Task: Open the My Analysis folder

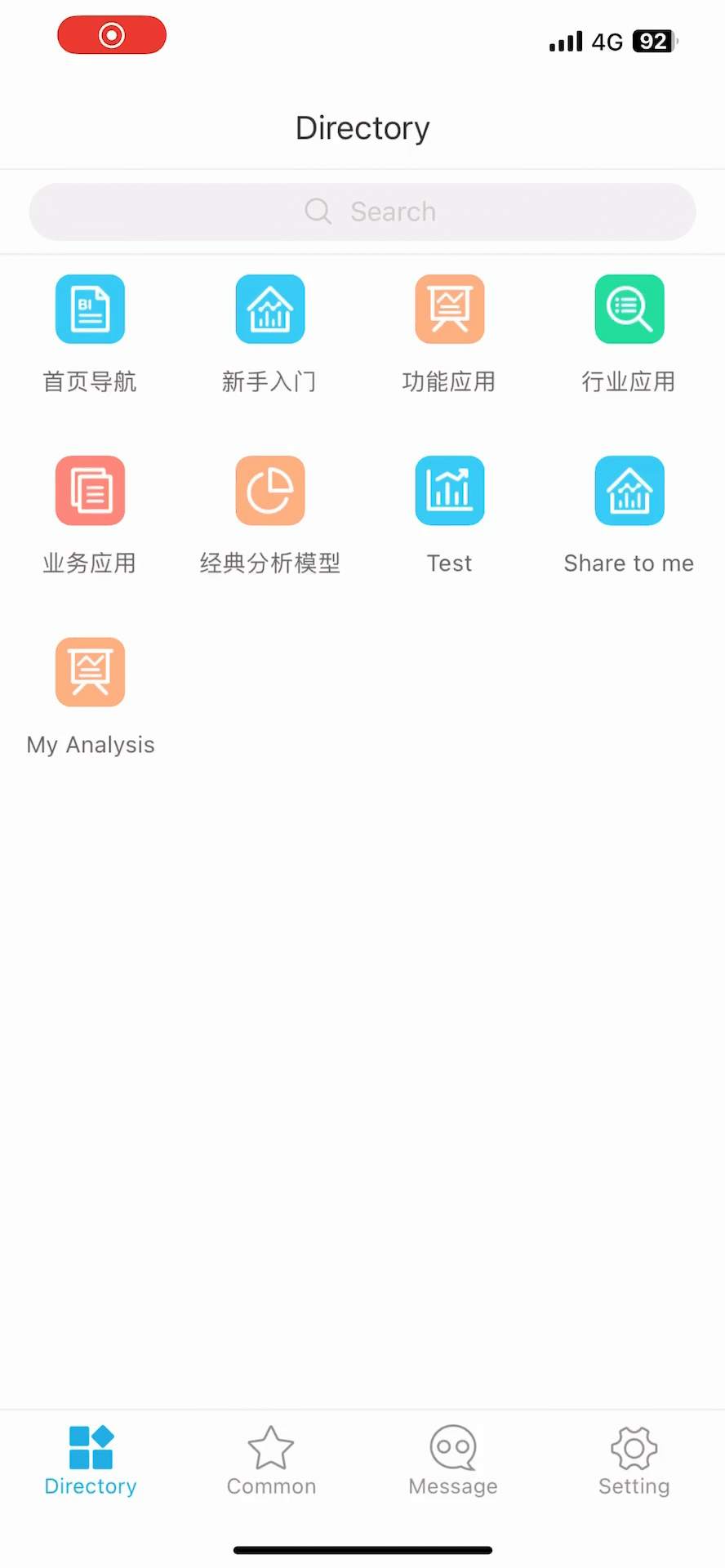Action: click(x=90, y=672)
